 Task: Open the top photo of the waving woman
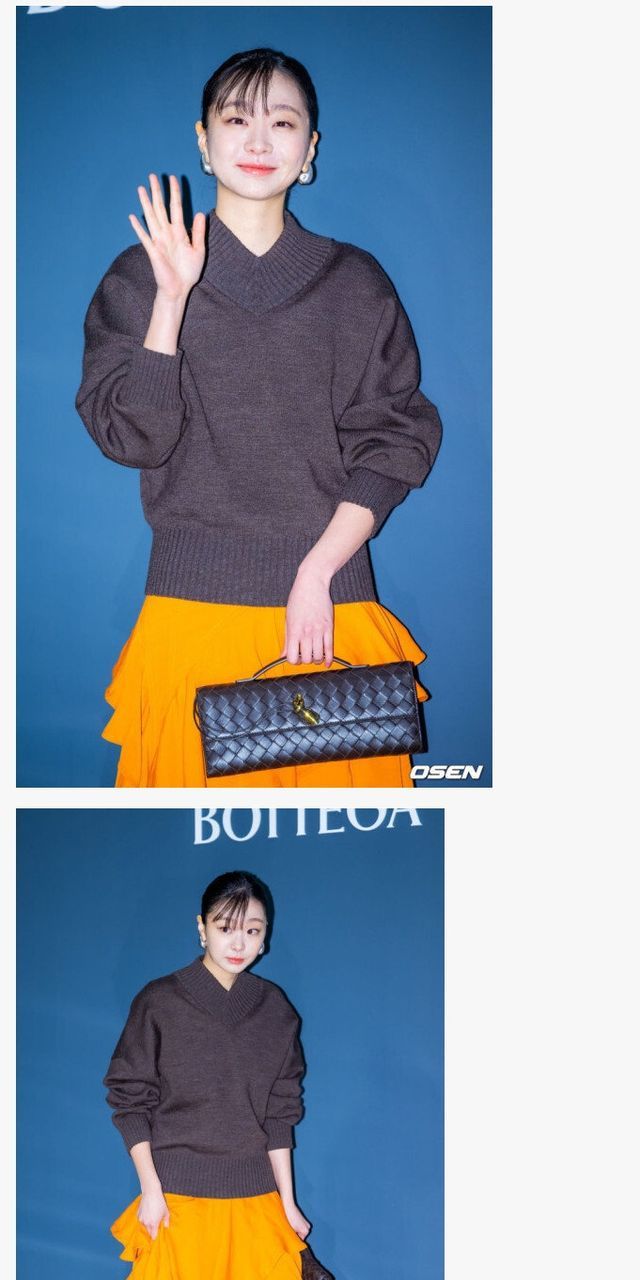pyautogui.click(x=254, y=397)
